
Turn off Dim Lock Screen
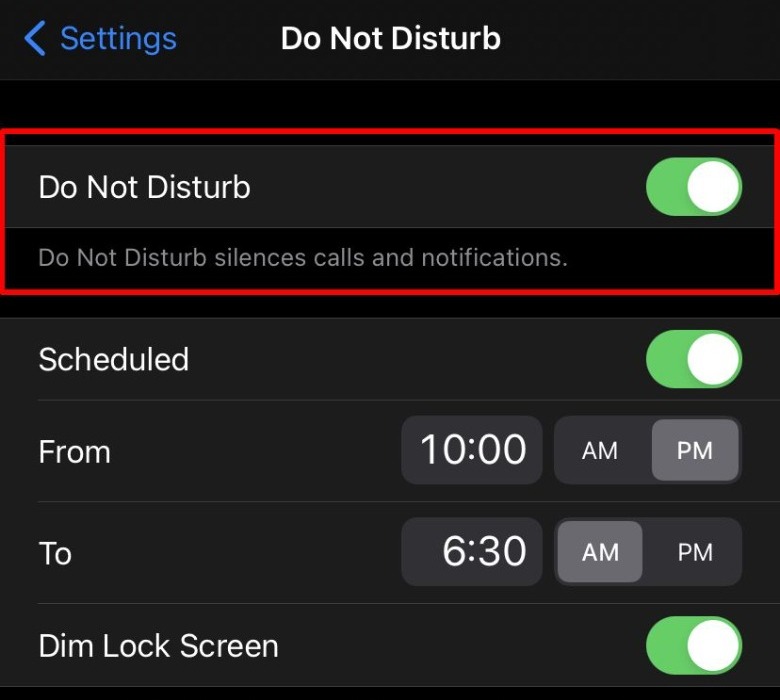point(693,645)
